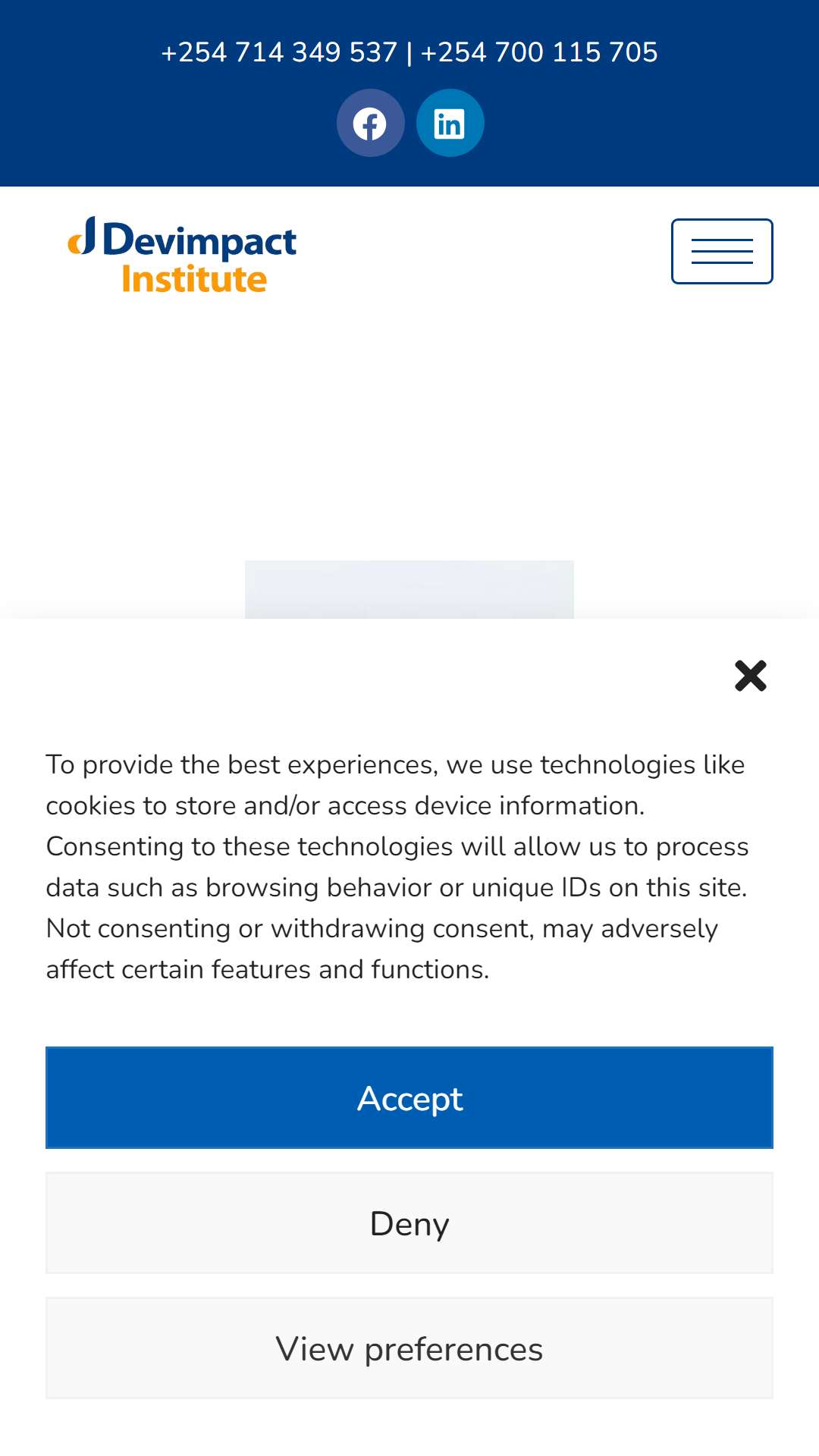This screenshot has width=819, height=1456.
Task: Open the Facebook page icon
Action: tap(370, 123)
